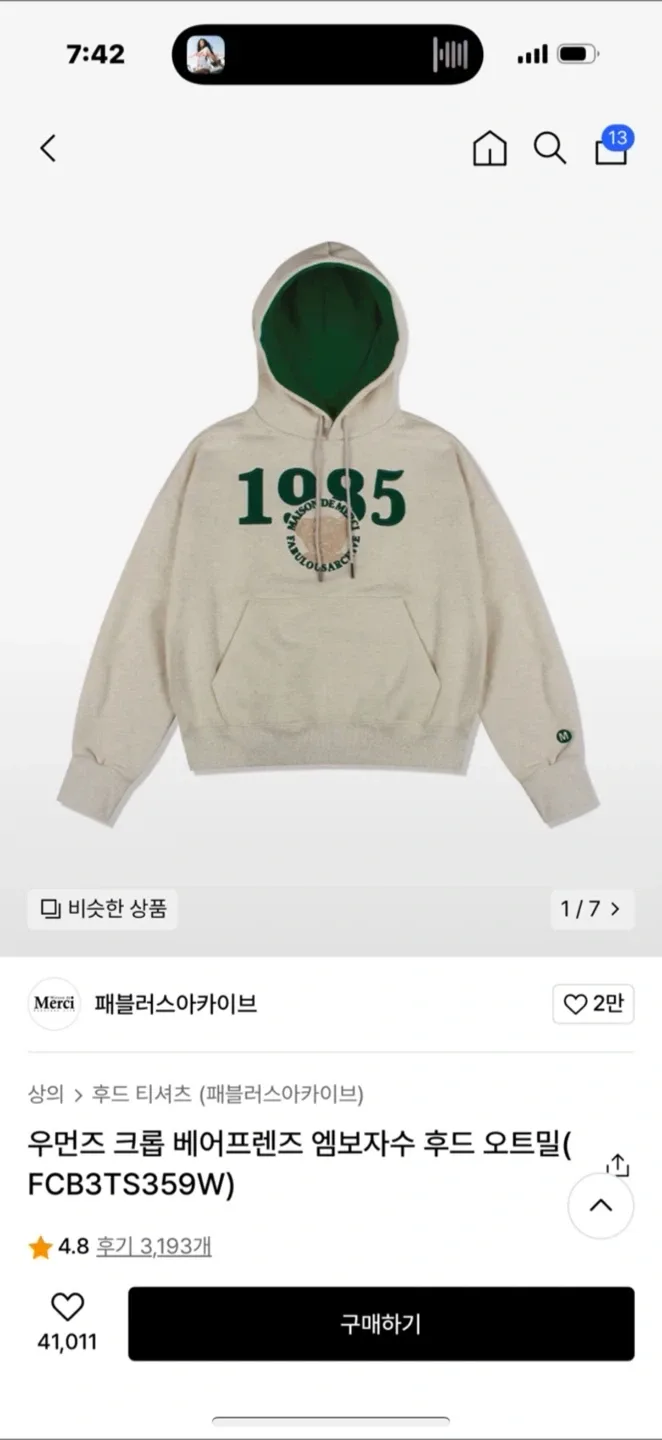Open the 패블러스아카이브 brand page
Viewport: 662px width, 1440px height.
click(x=175, y=1003)
